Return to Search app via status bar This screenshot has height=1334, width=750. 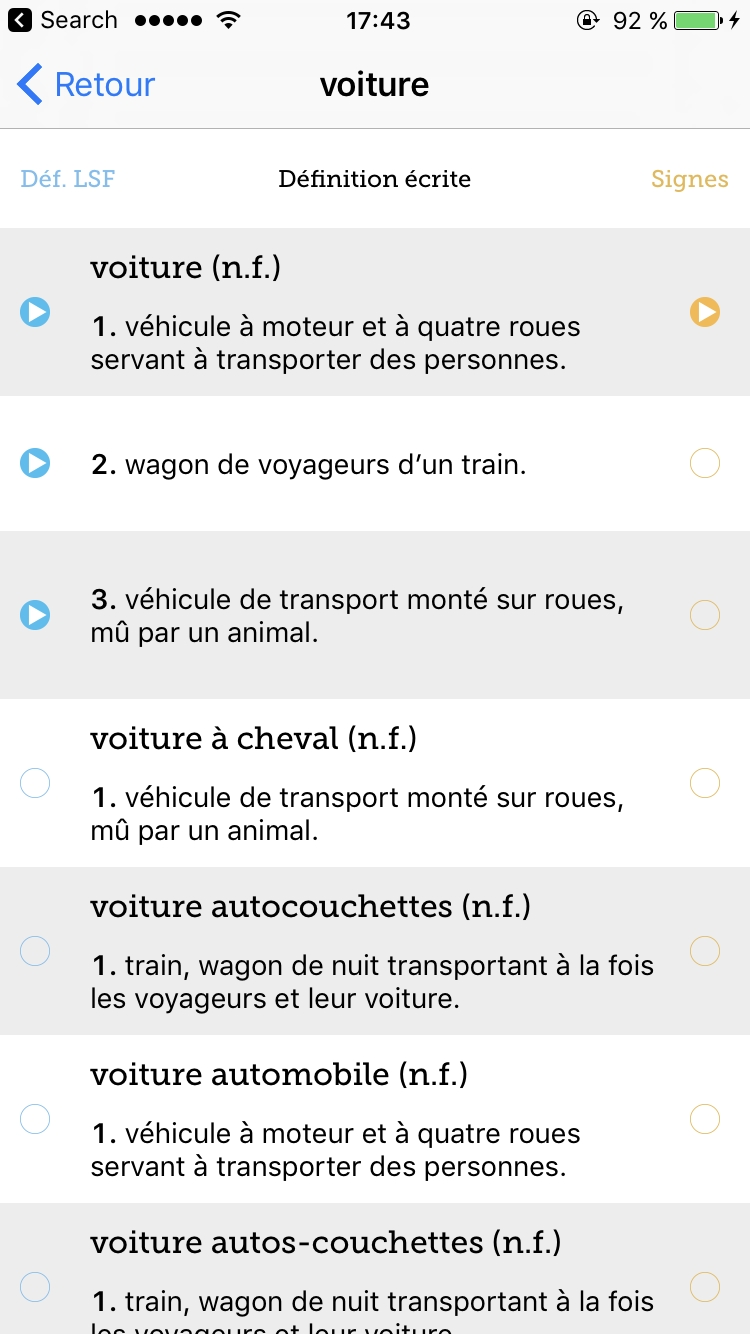tap(64, 20)
